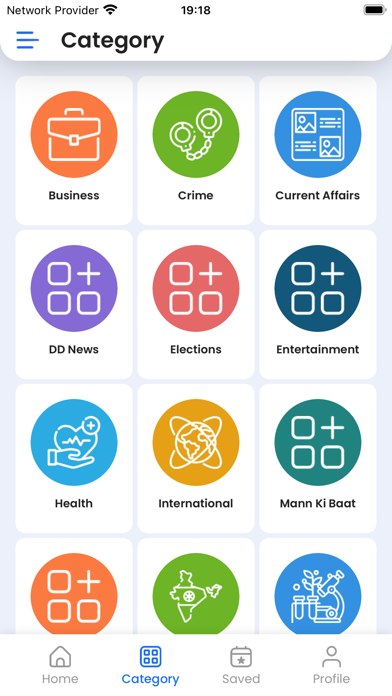Tap the DD News category card
Screen dimensions: 392x696
[x=74, y=304]
